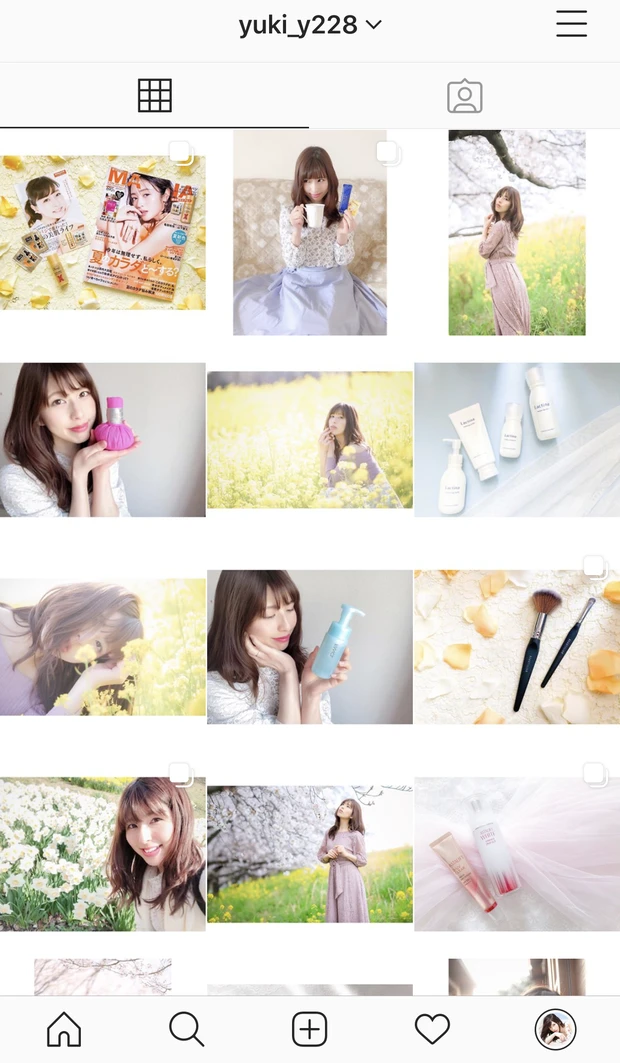
Task: Open the white daffodils selfie post
Action: tap(103, 854)
